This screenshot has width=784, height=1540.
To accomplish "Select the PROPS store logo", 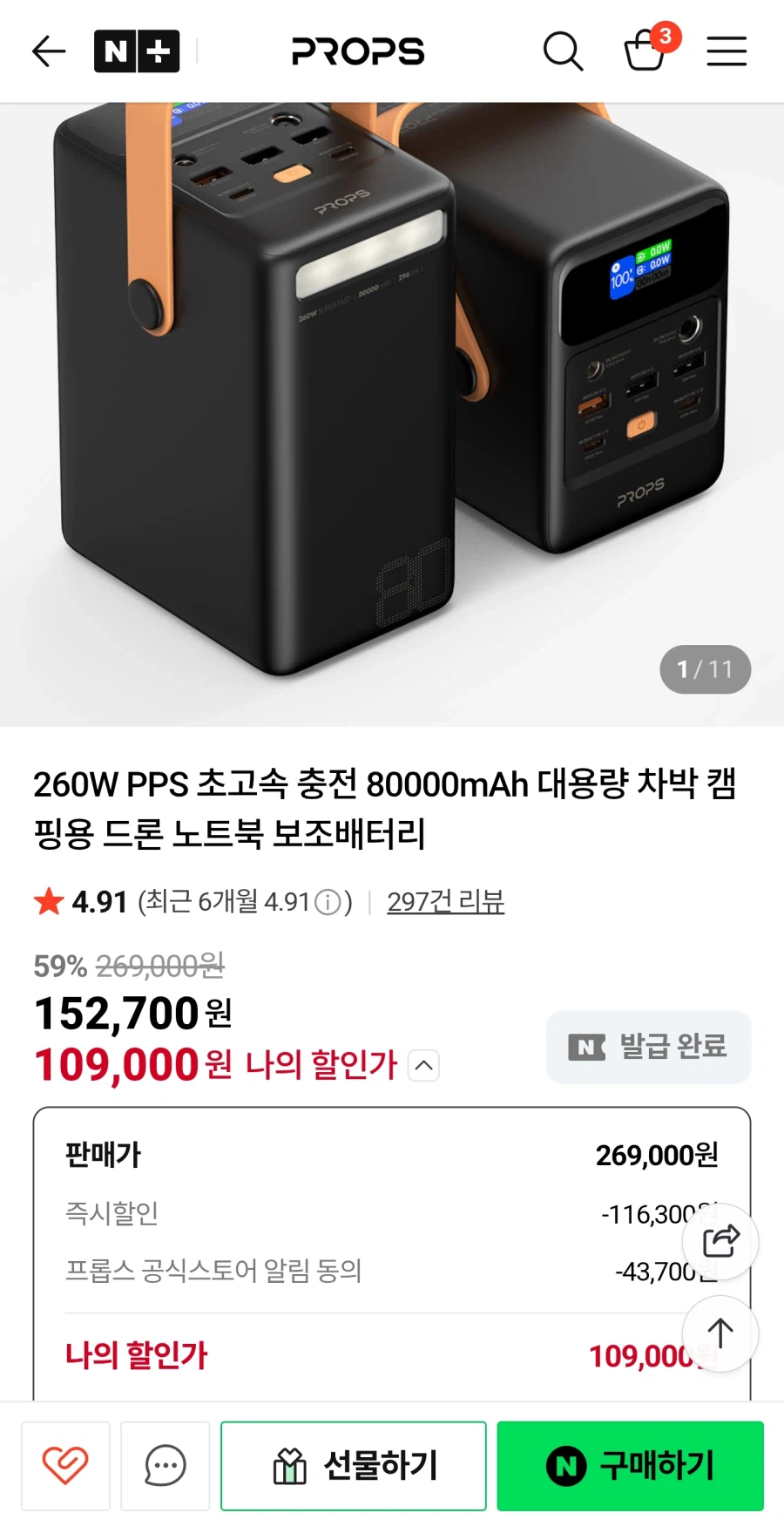I will pos(357,51).
